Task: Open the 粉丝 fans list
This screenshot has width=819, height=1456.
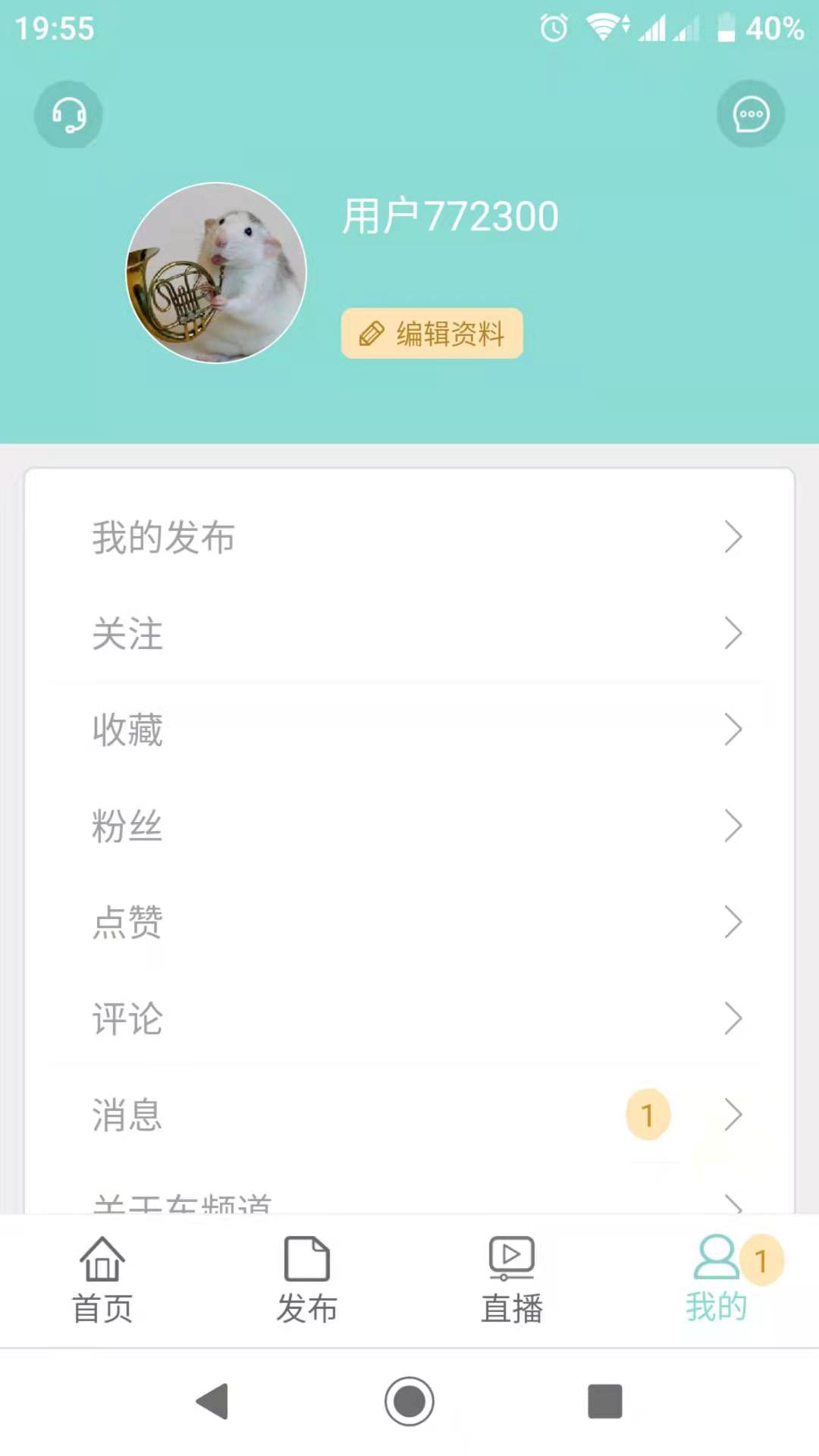Action: (x=409, y=827)
